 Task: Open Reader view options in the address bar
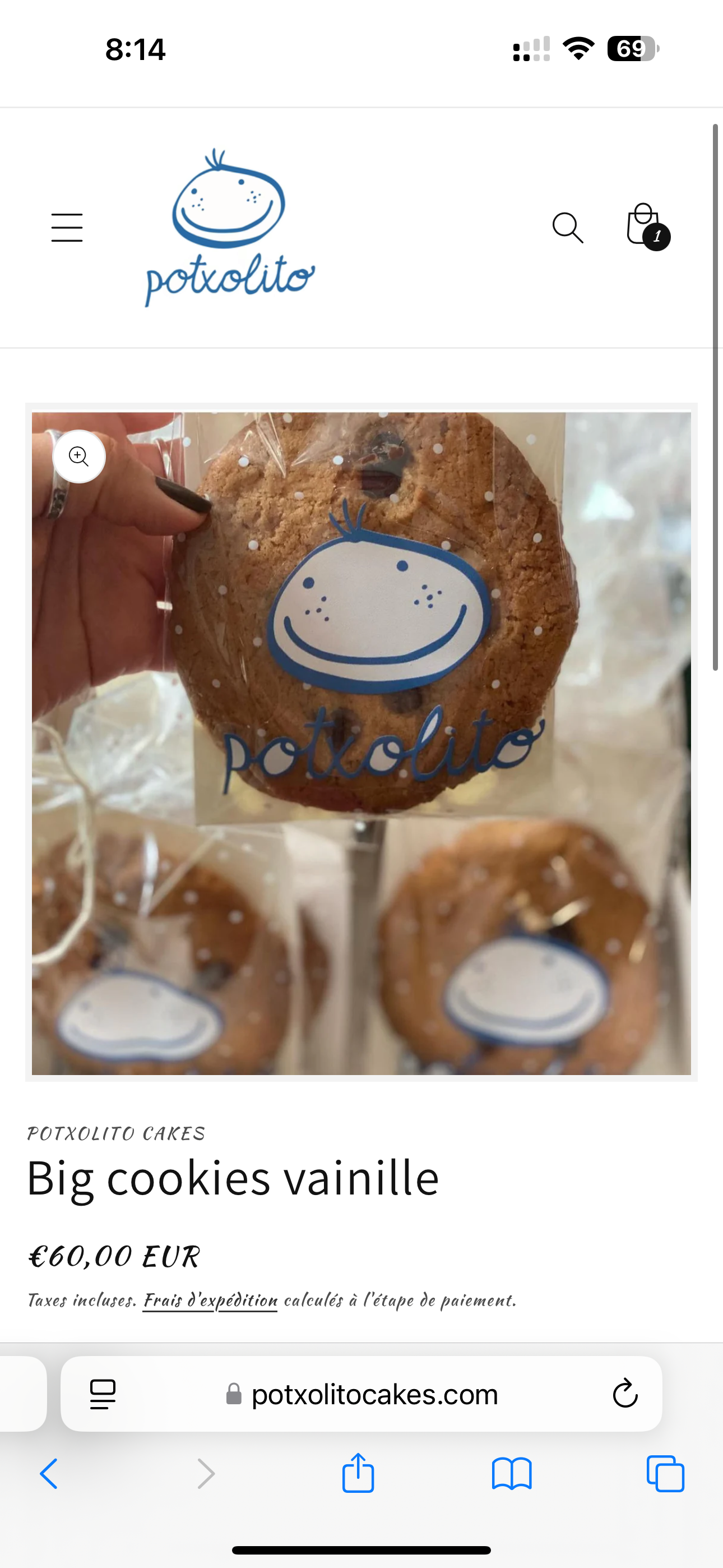pyautogui.click(x=104, y=1395)
